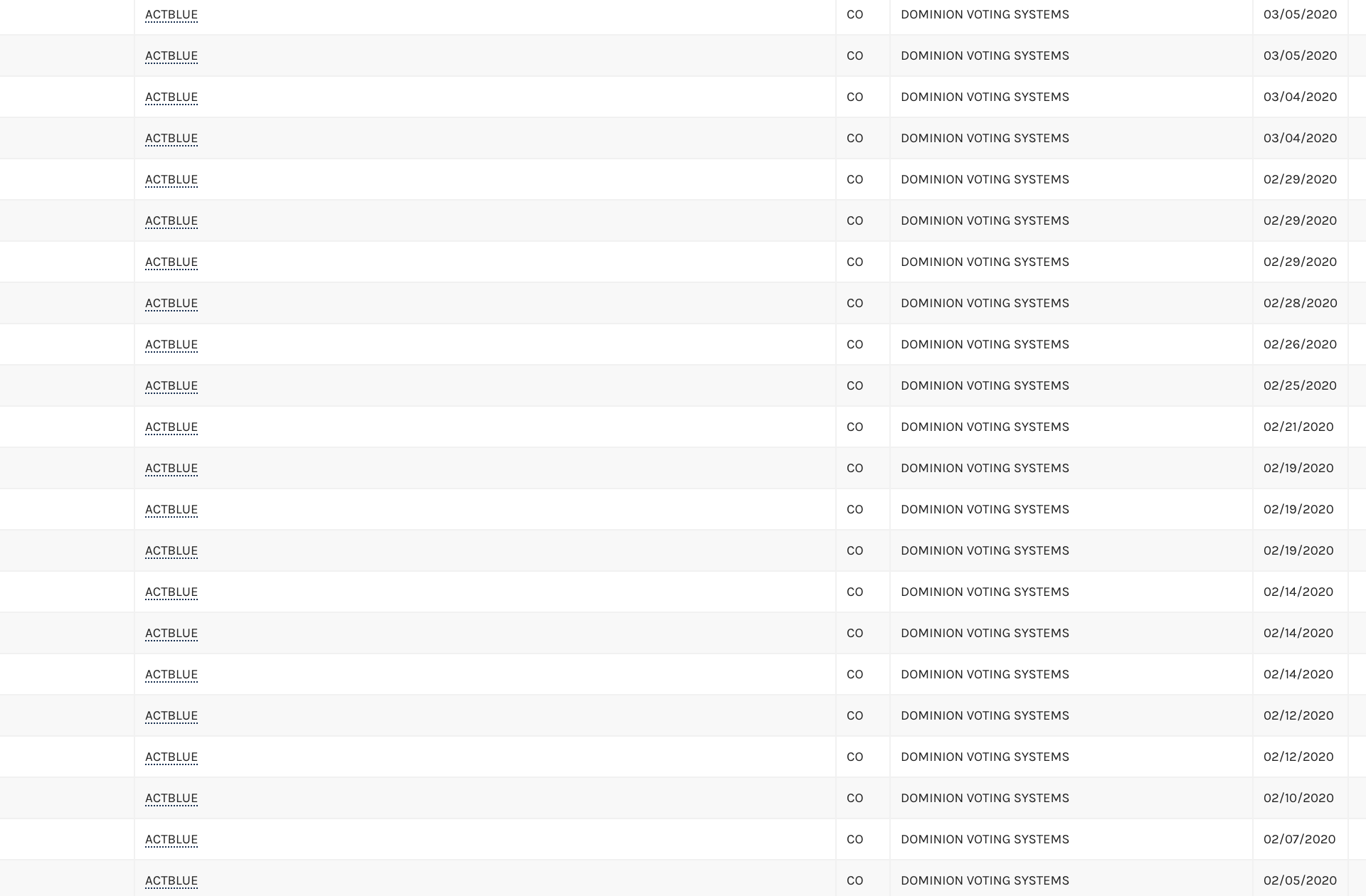Tap ACTBLUE in the 02/21/2020 row

(171, 427)
